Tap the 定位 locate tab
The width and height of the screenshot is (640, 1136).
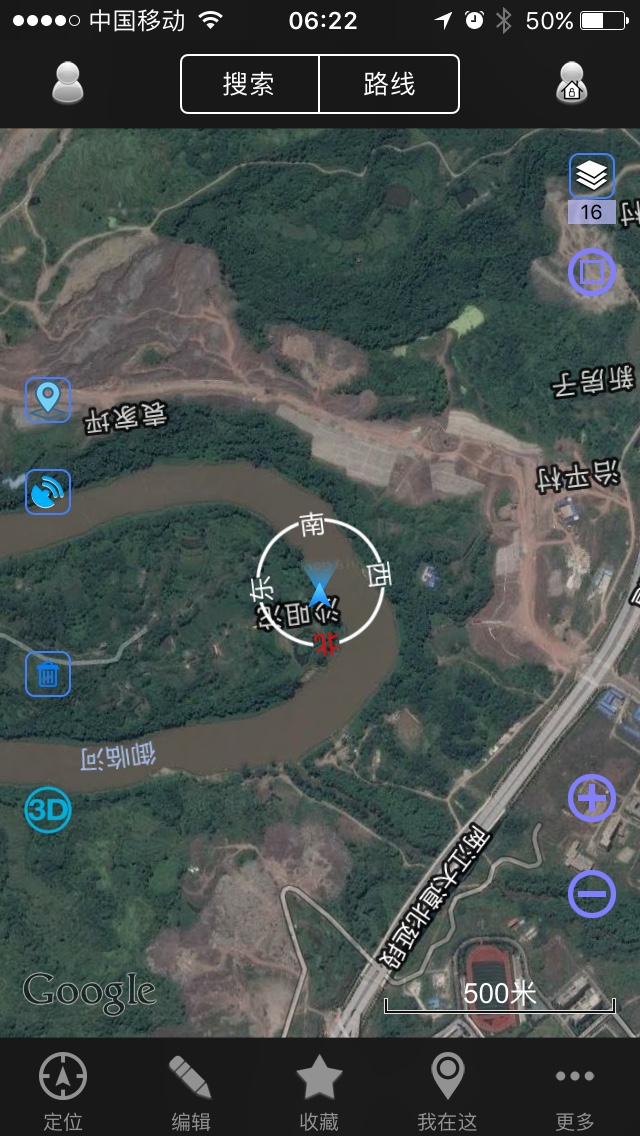[x=63, y=1090]
